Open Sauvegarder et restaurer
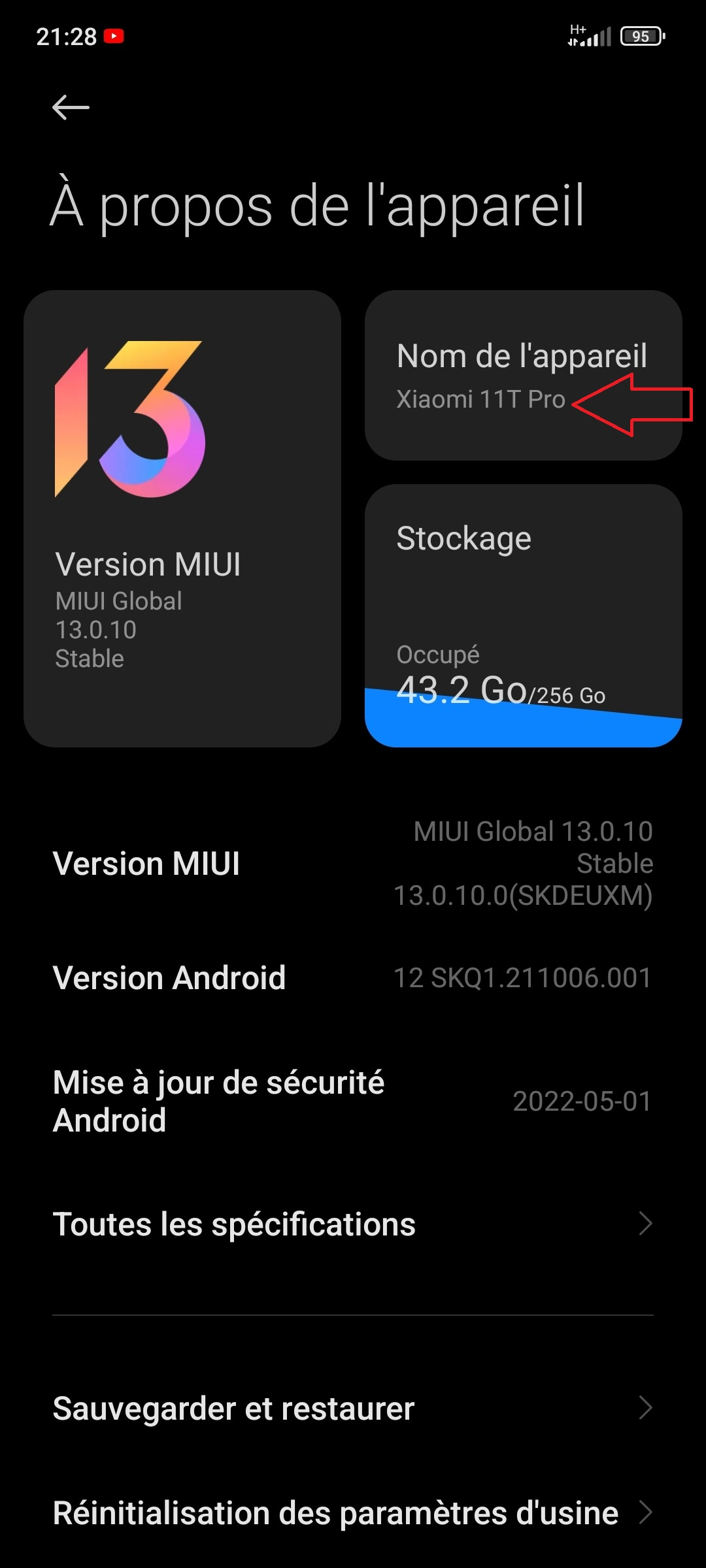Viewport: 706px width, 1568px height. [353, 1408]
